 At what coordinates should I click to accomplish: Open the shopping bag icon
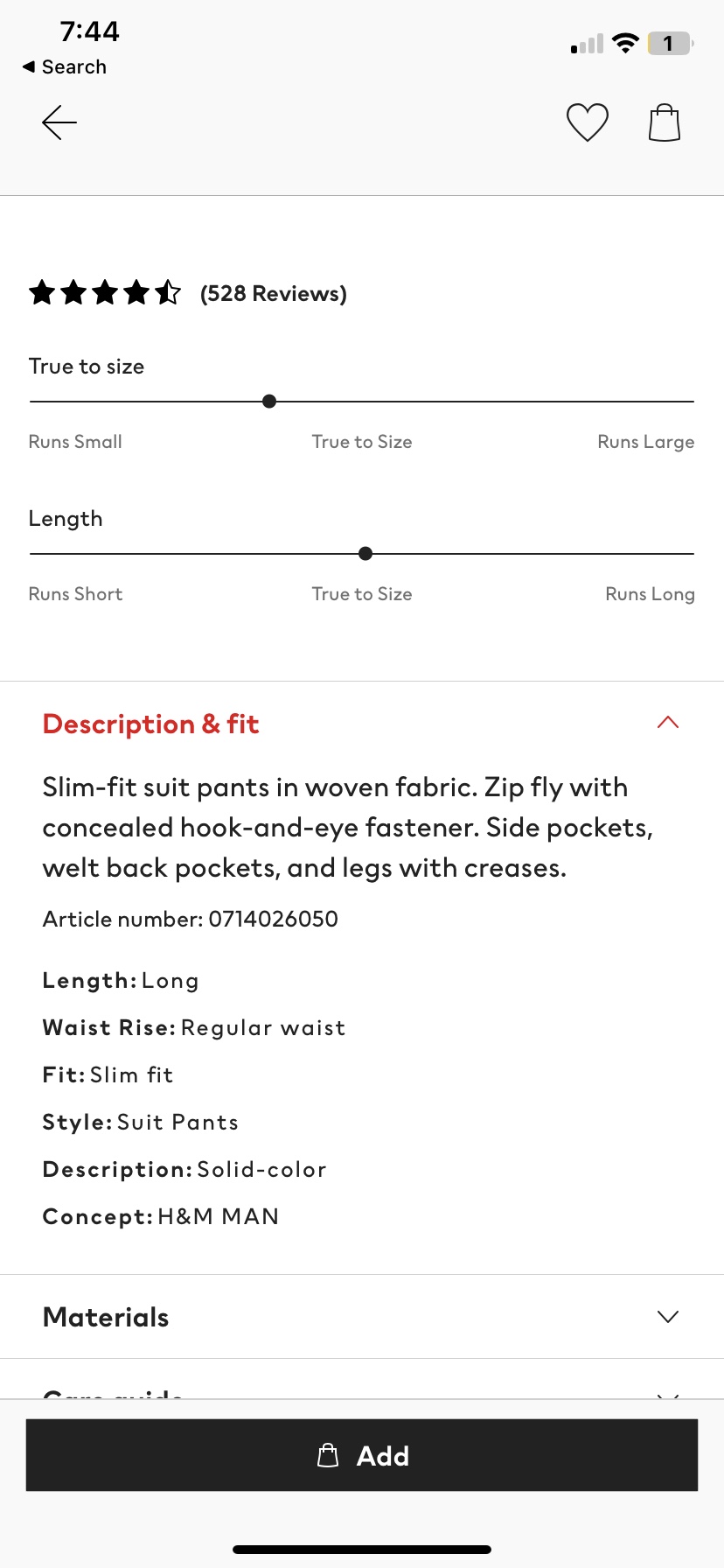pyautogui.click(x=665, y=122)
